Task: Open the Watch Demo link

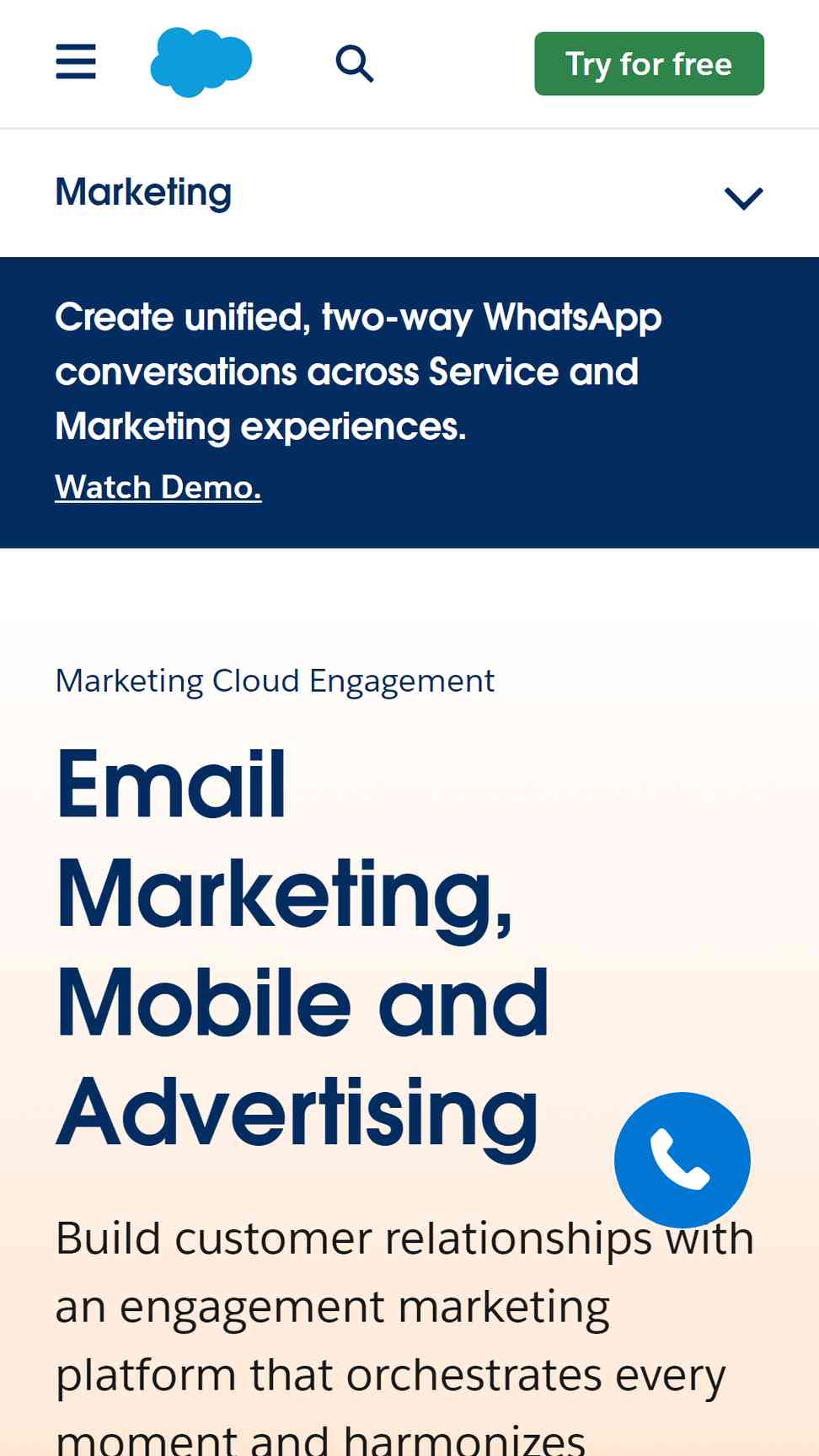Action: (158, 487)
